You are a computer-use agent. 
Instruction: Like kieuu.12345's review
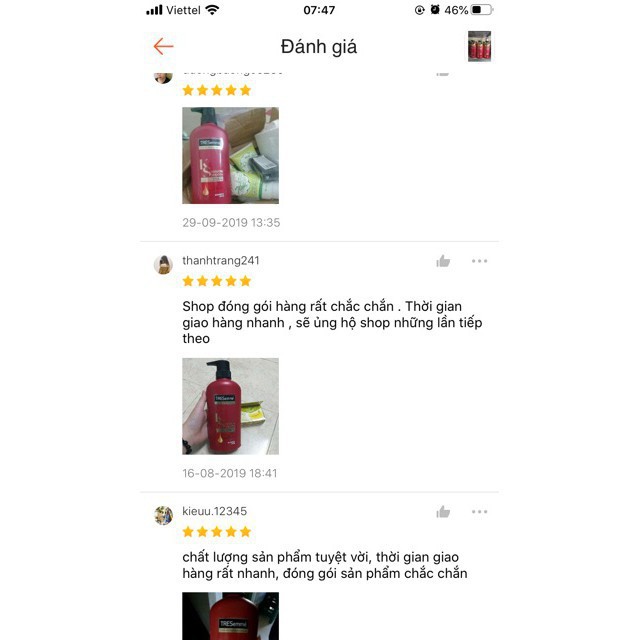pyautogui.click(x=443, y=512)
